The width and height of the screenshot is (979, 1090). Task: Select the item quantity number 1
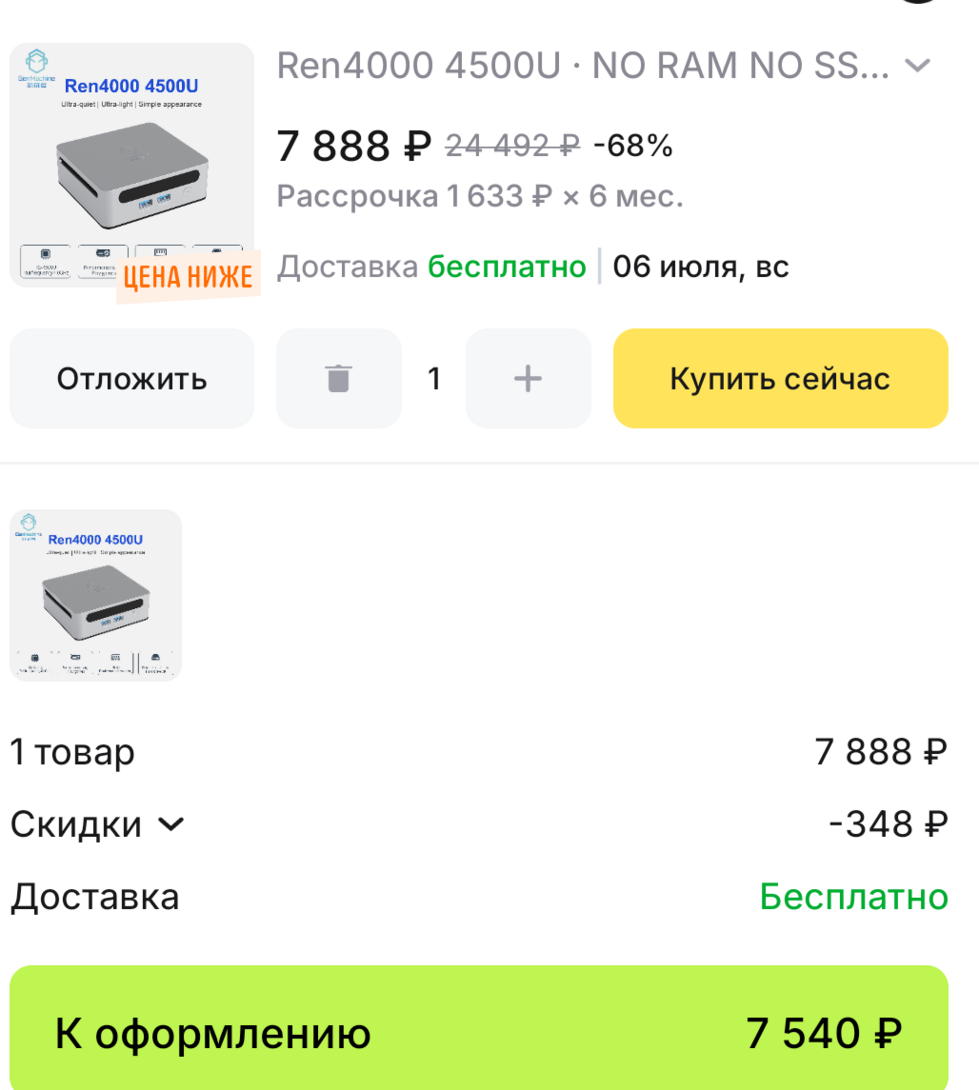click(x=433, y=378)
